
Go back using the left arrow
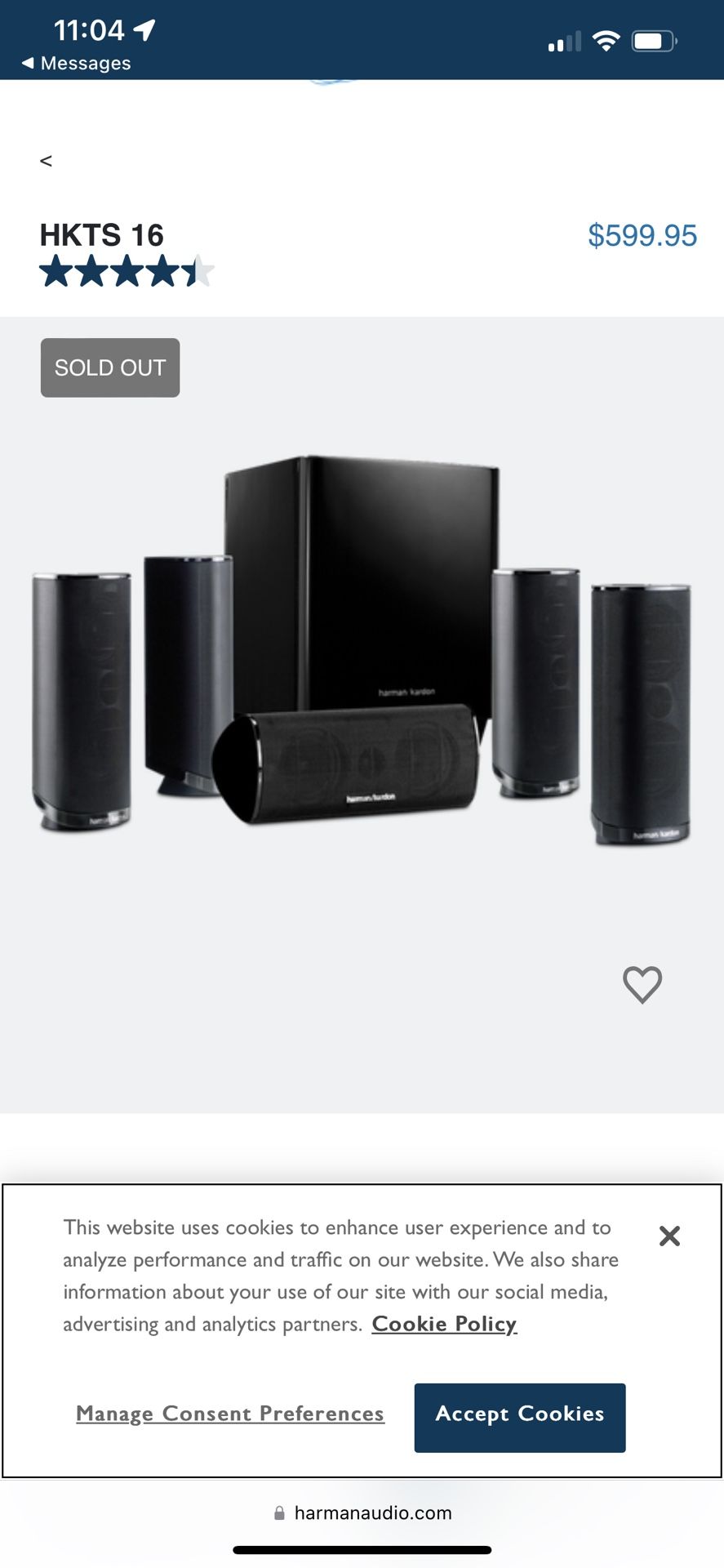click(x=47, y=161)
